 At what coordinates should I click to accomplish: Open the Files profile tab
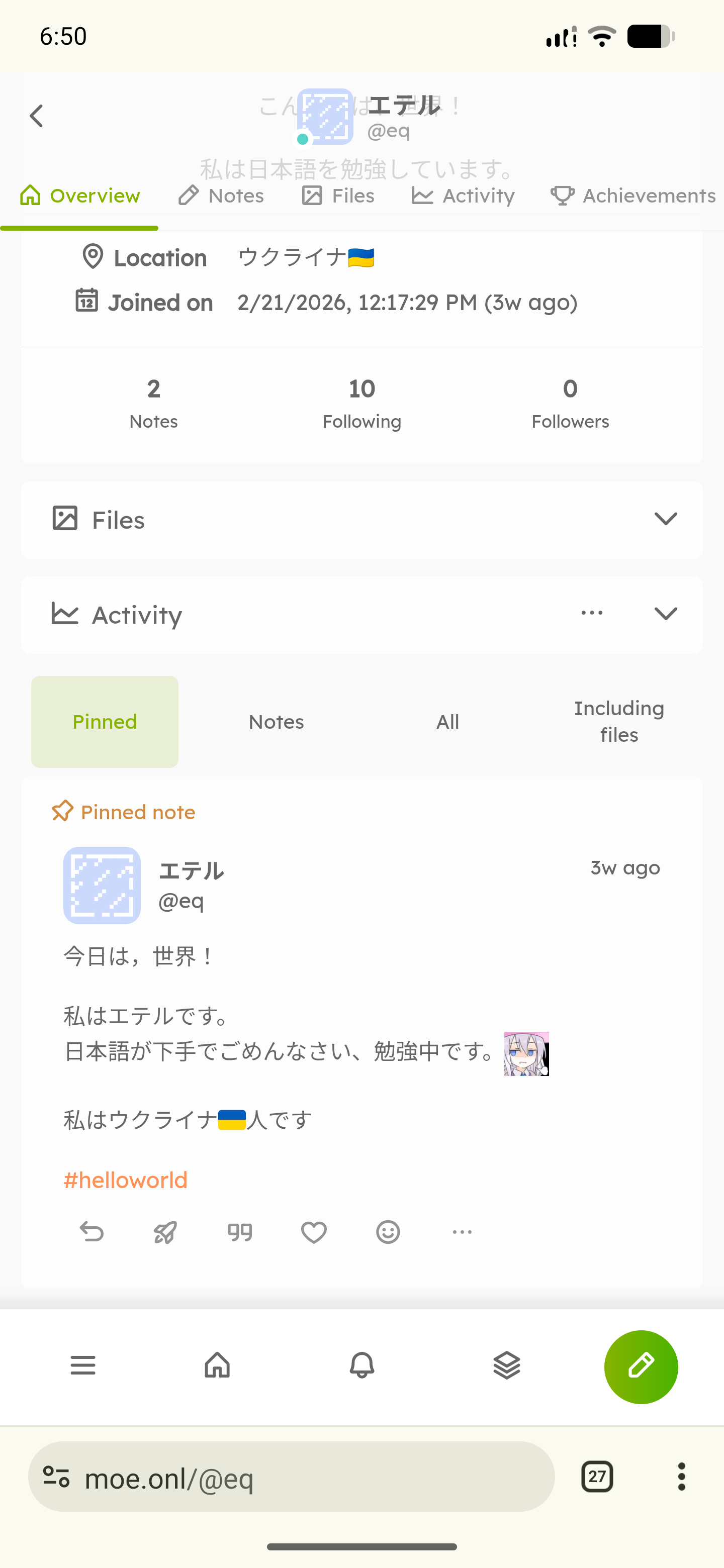338,195
